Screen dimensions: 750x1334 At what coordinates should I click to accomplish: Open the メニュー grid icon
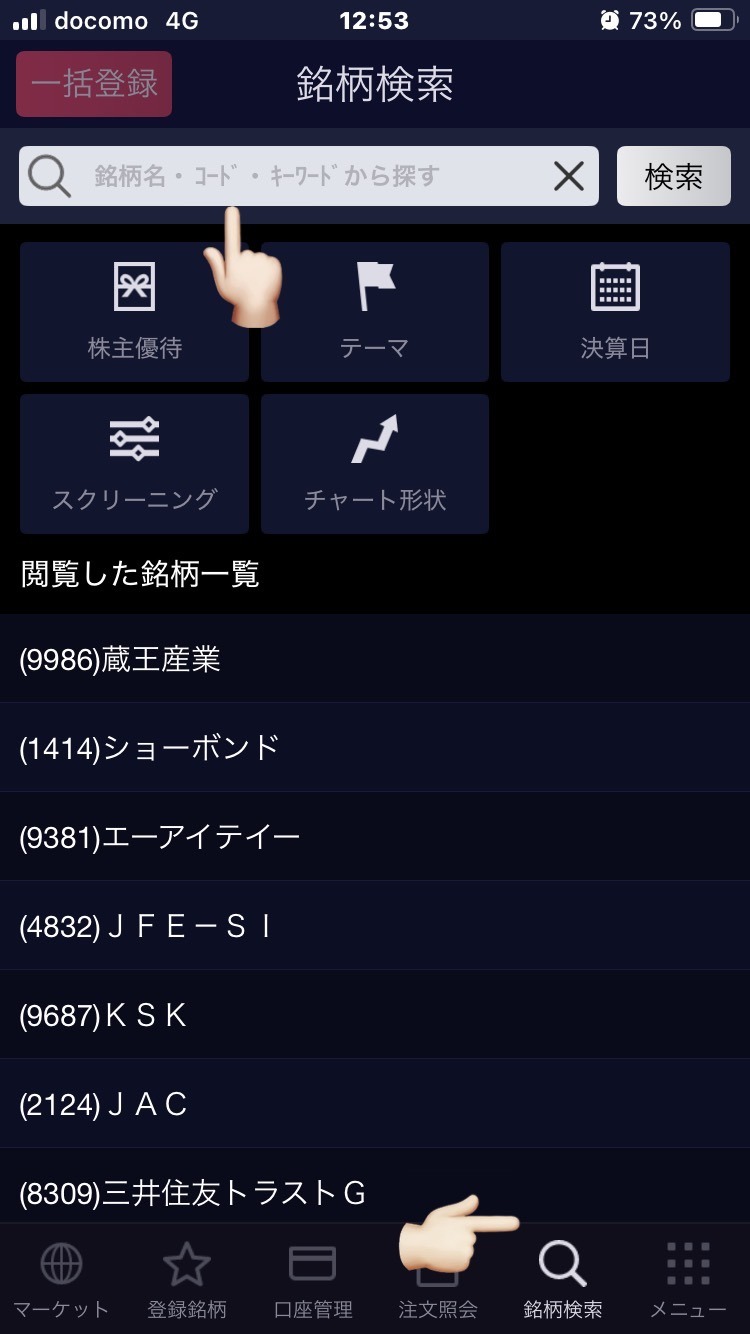coord(686,1275)
